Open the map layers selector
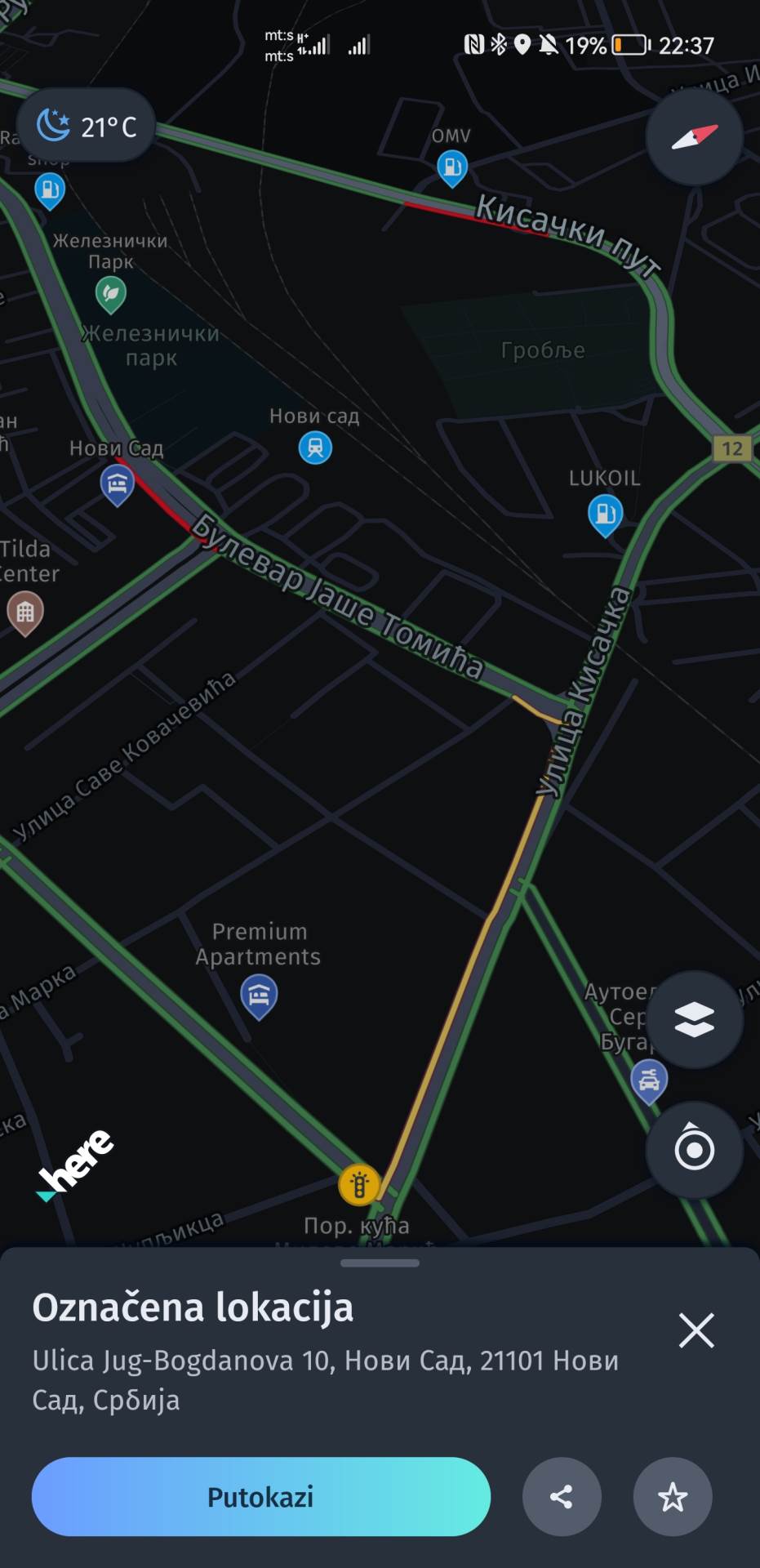The image size is (760, 1568). click(693, 1017)
